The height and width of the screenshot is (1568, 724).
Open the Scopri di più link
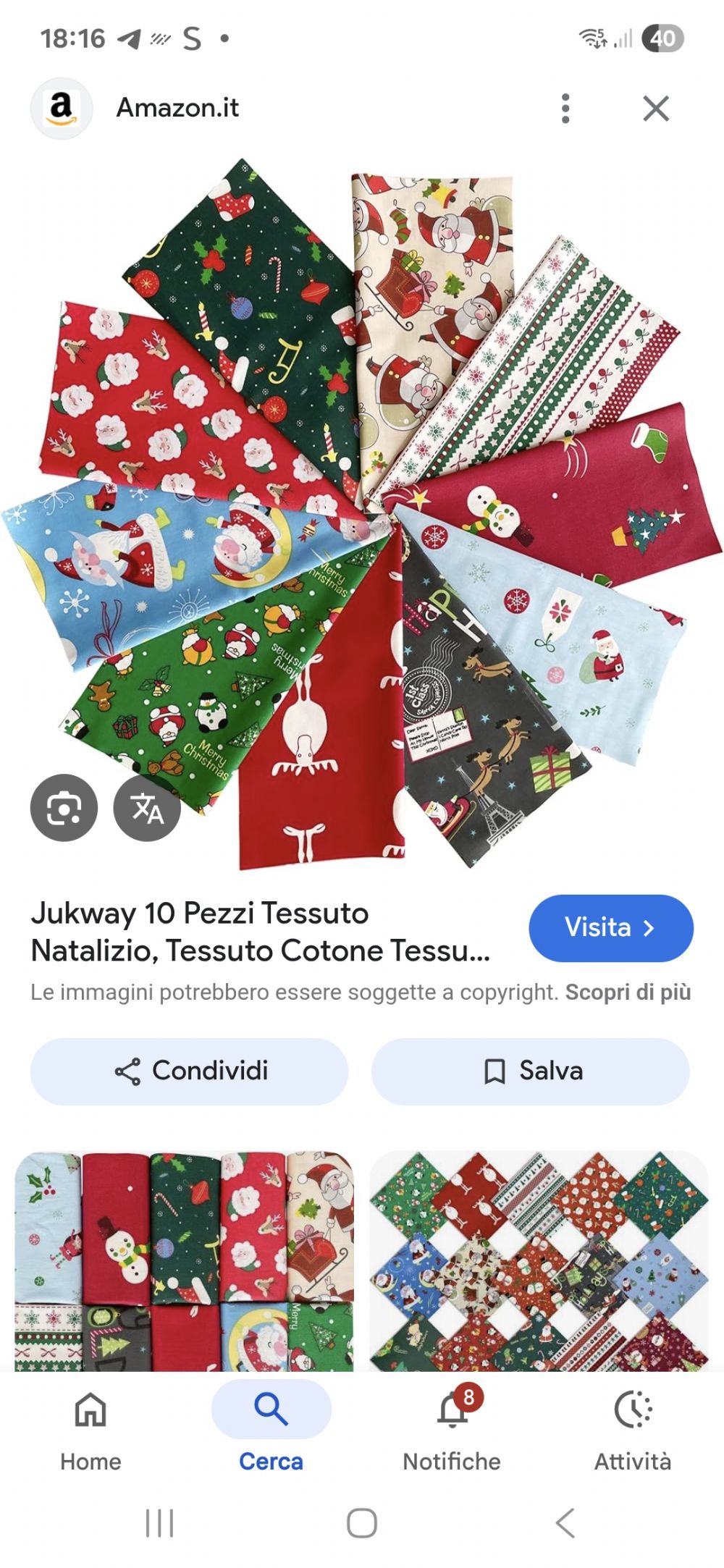pyautogui.click(x=628, y=992)
